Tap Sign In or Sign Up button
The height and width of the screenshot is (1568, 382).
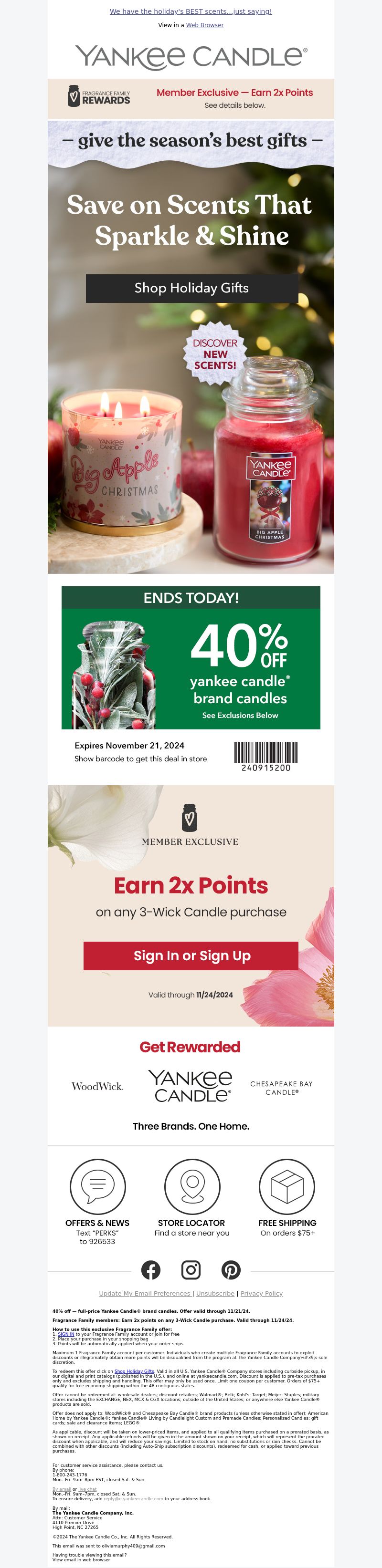191,955
